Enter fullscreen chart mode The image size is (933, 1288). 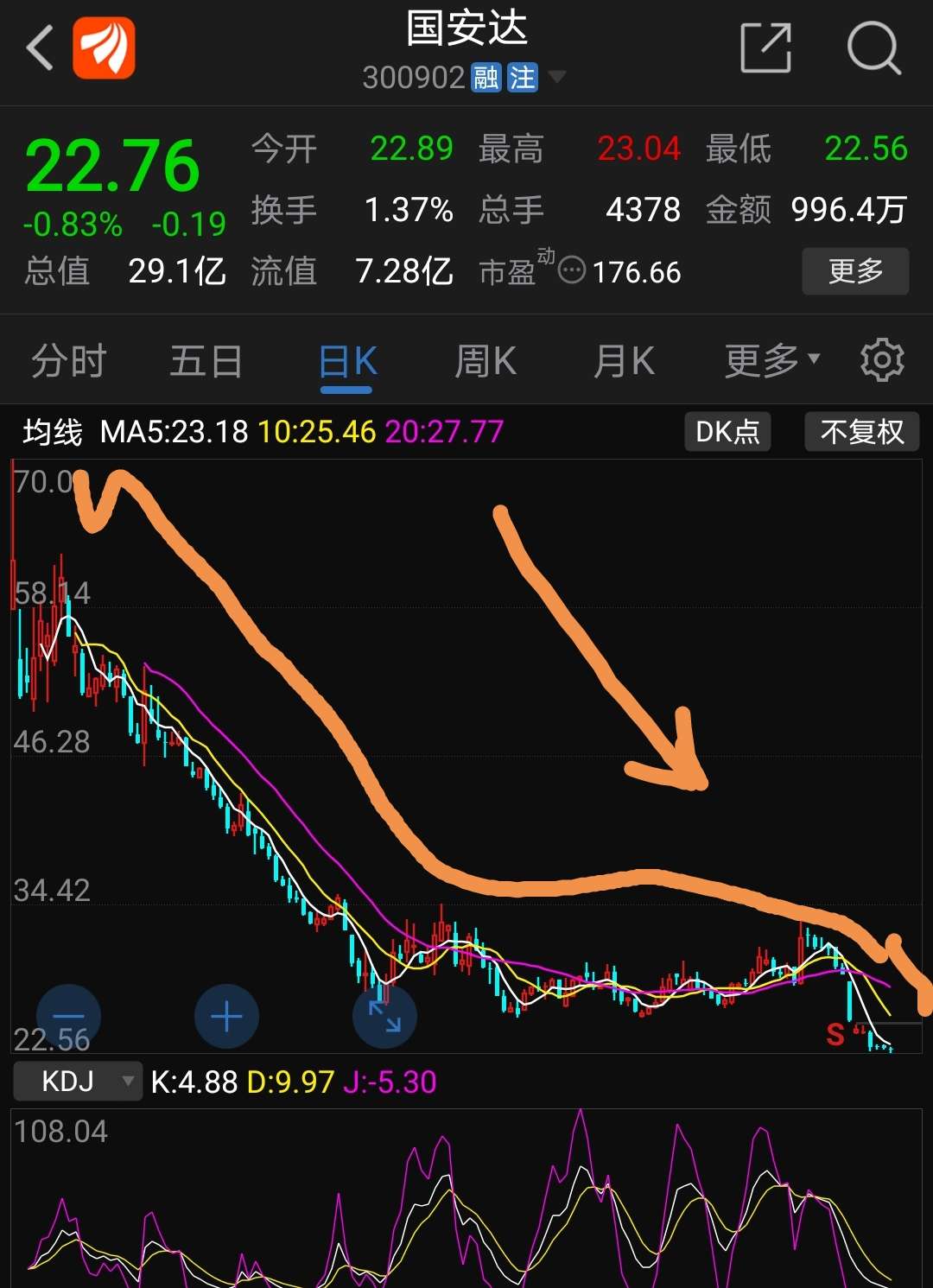(x=384, y=1017)
